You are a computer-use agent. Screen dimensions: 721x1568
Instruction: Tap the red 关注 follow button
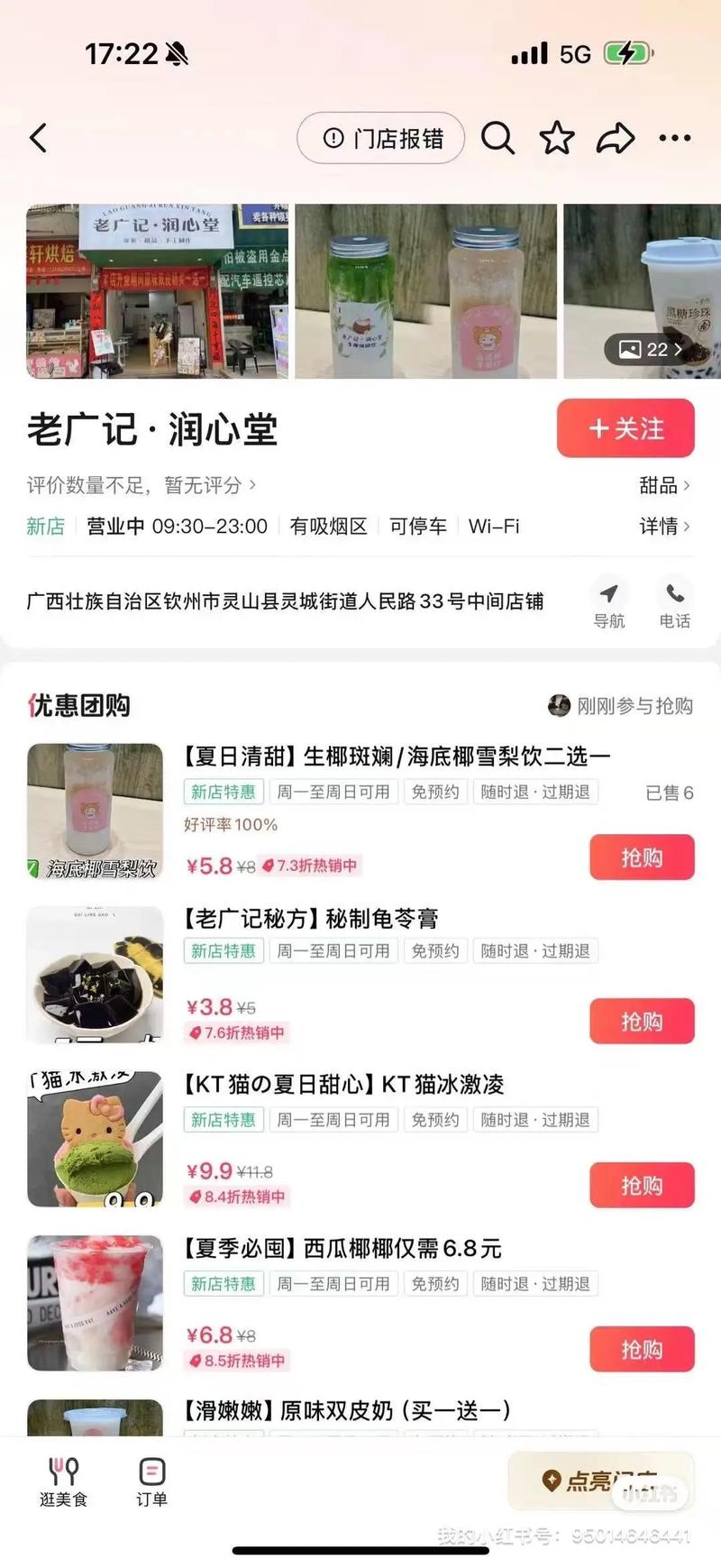(x=625, y=429)
